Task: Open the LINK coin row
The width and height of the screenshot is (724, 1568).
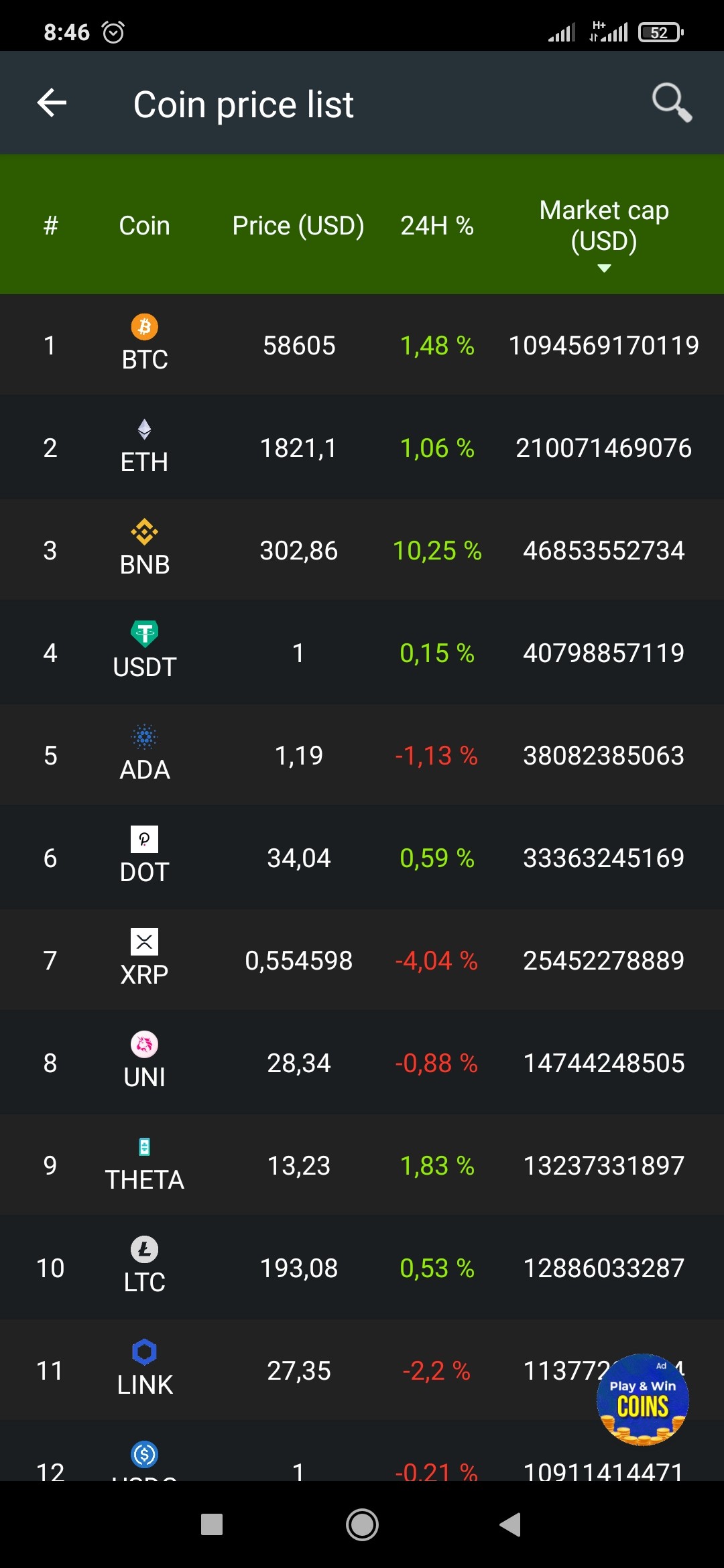Action: (x=362, y=1370)
